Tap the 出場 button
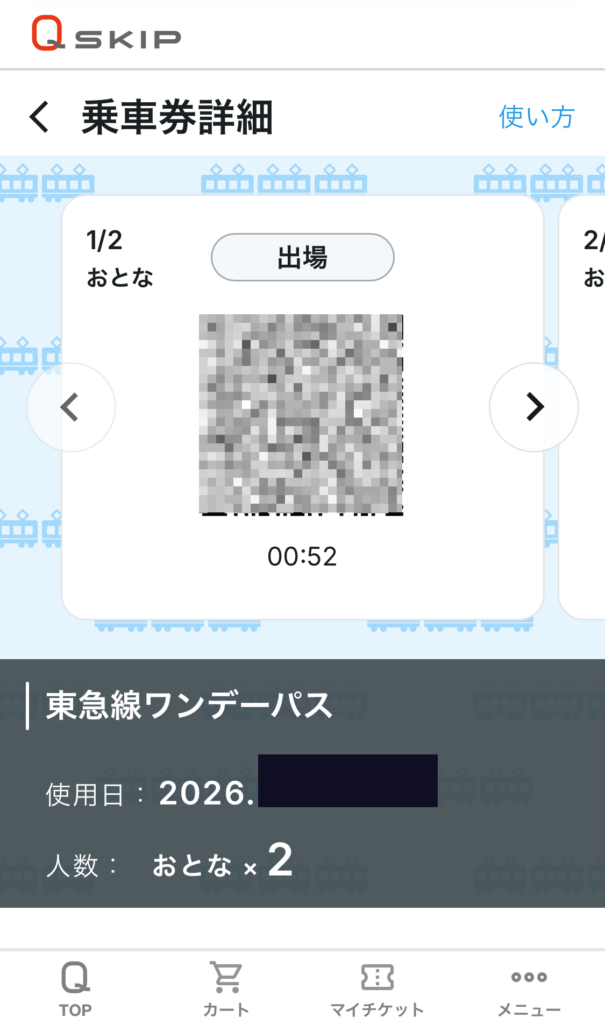The image size is (605, 1024). point(302,258)
